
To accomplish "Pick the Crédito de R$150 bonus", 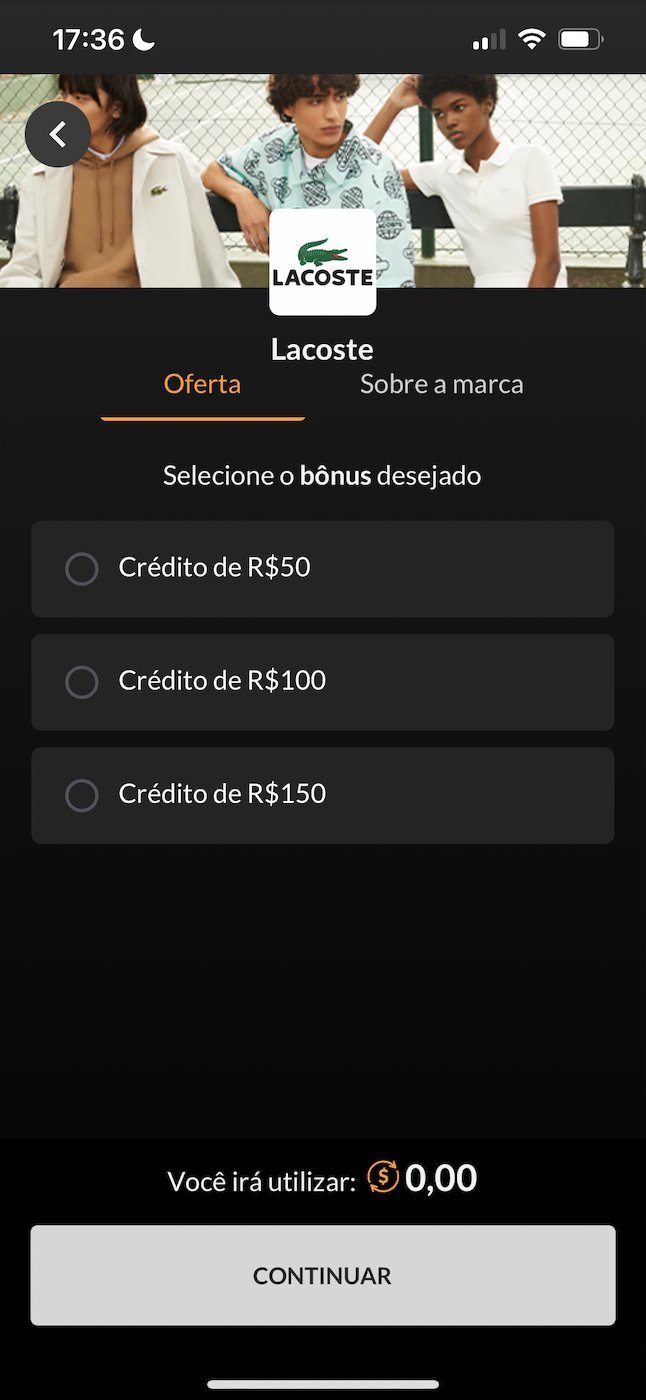I will (x=323, y=795).
